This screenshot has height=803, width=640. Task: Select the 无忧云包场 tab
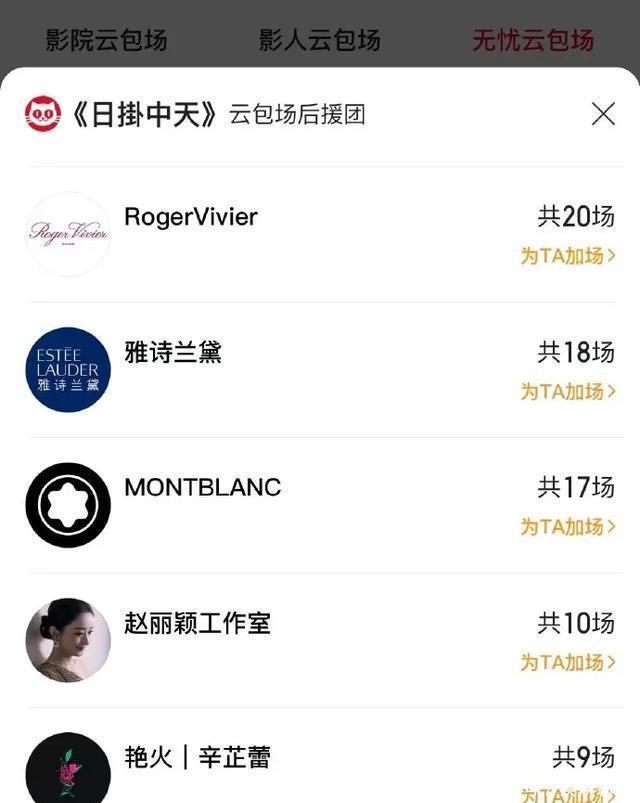tap(533, 40)
